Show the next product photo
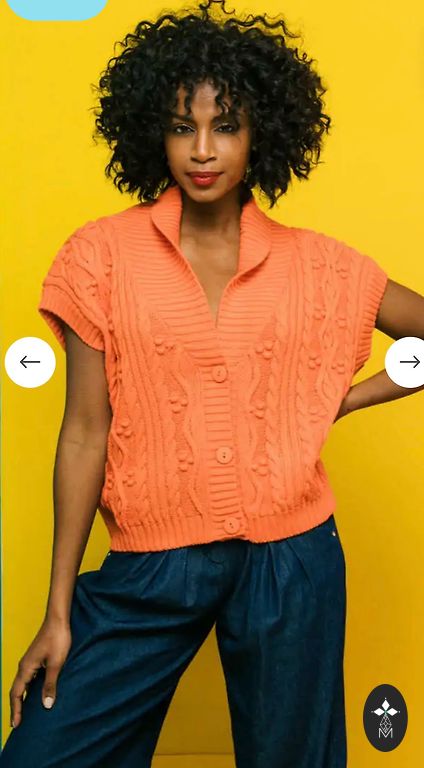Viewport: 424px width, 768px height. [405, 362]
